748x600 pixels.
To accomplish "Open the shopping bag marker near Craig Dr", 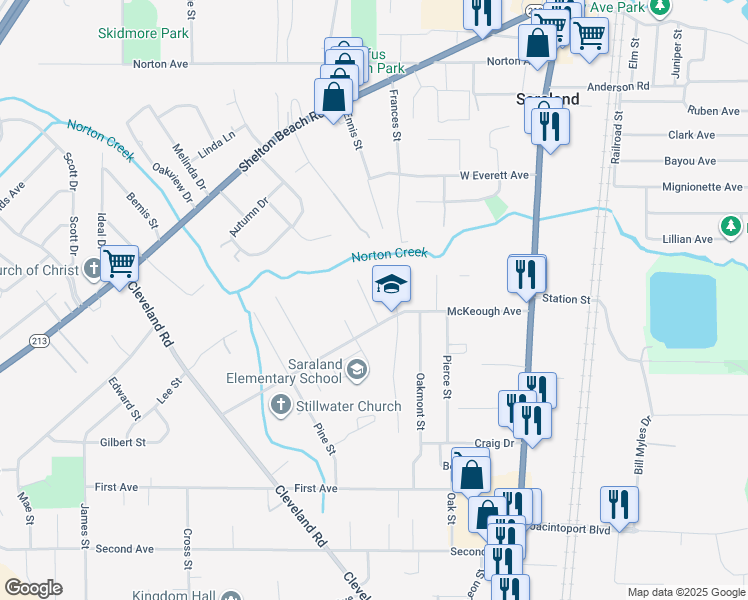I will 474,476.
